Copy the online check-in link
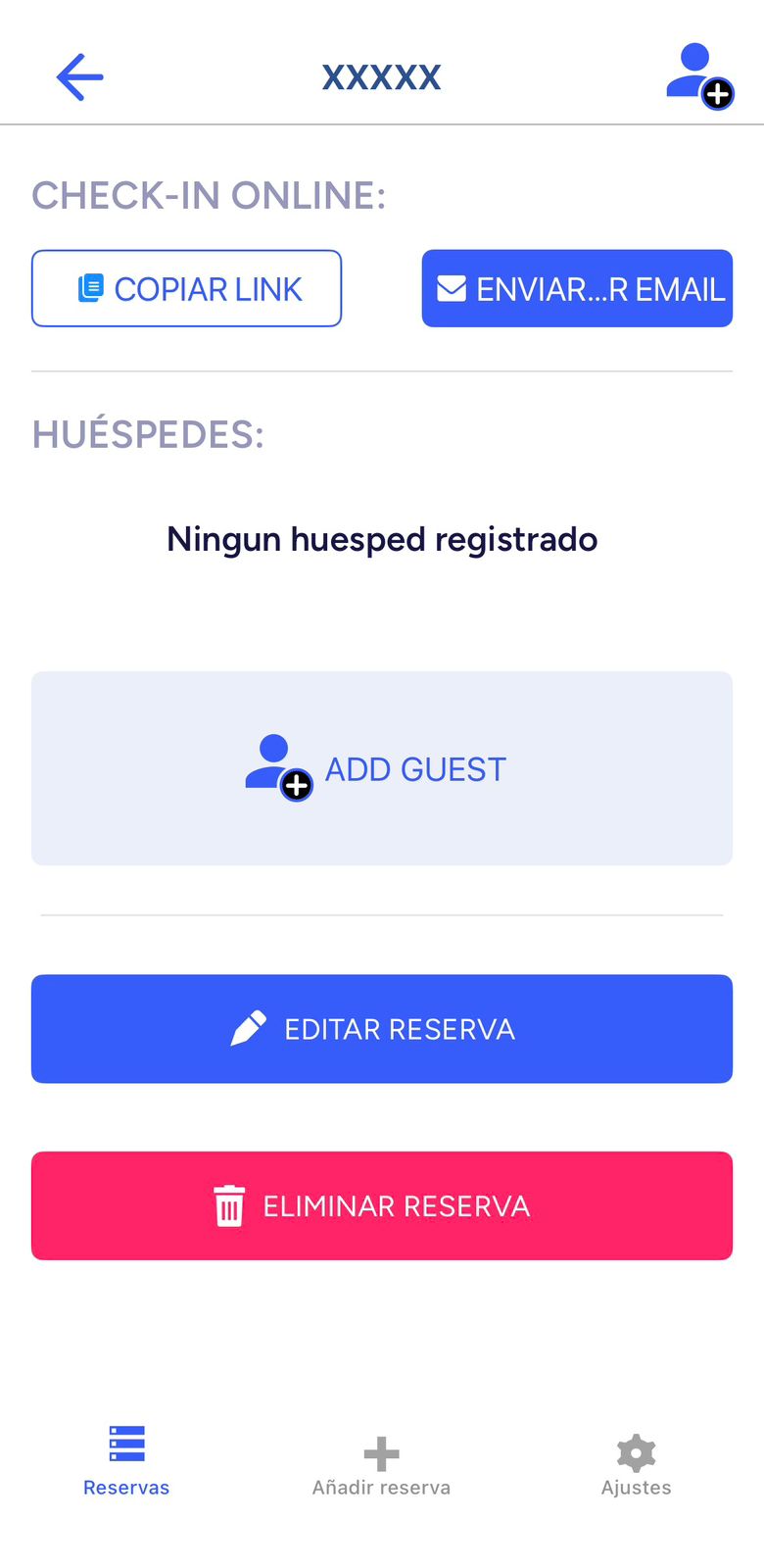 pos(186,289)
